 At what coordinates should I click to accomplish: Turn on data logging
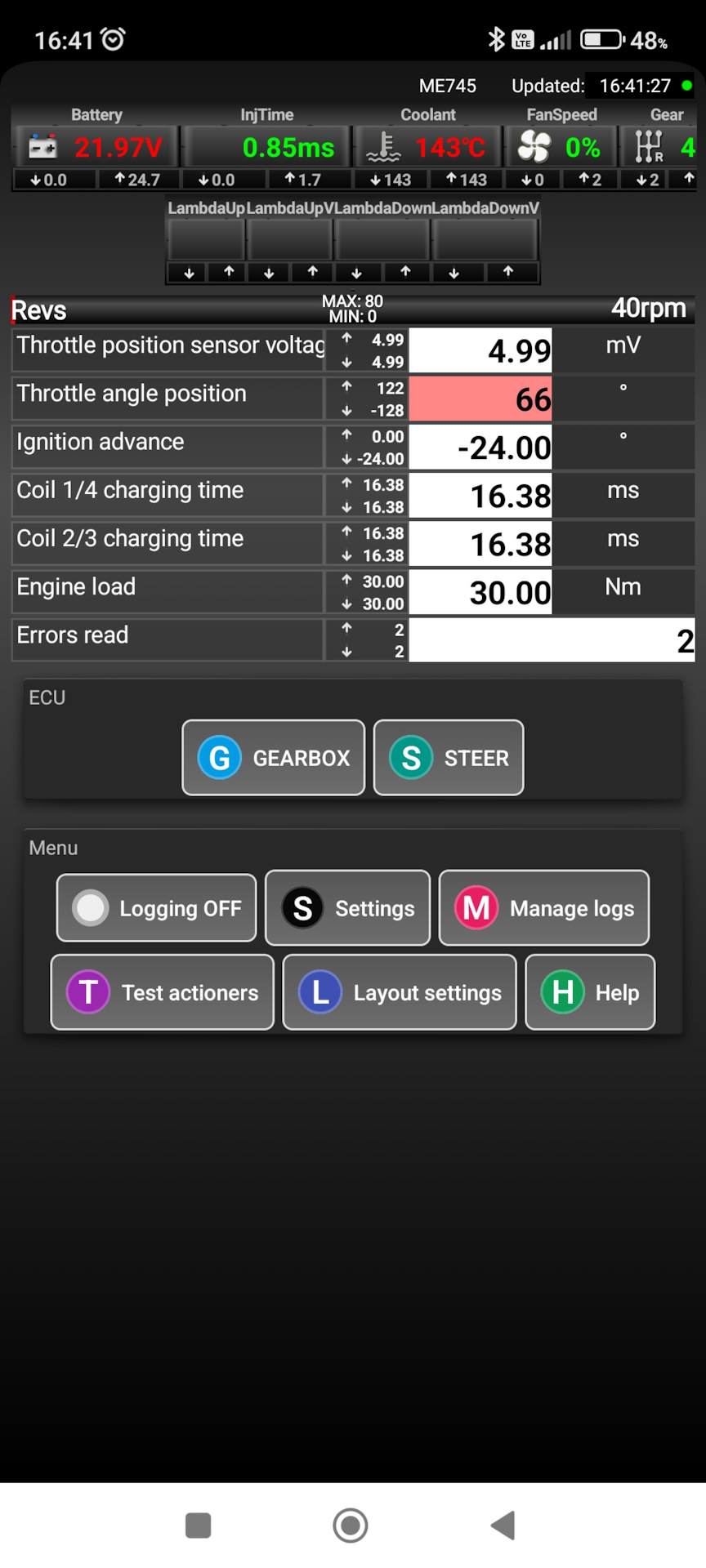(x=156, y=907)
